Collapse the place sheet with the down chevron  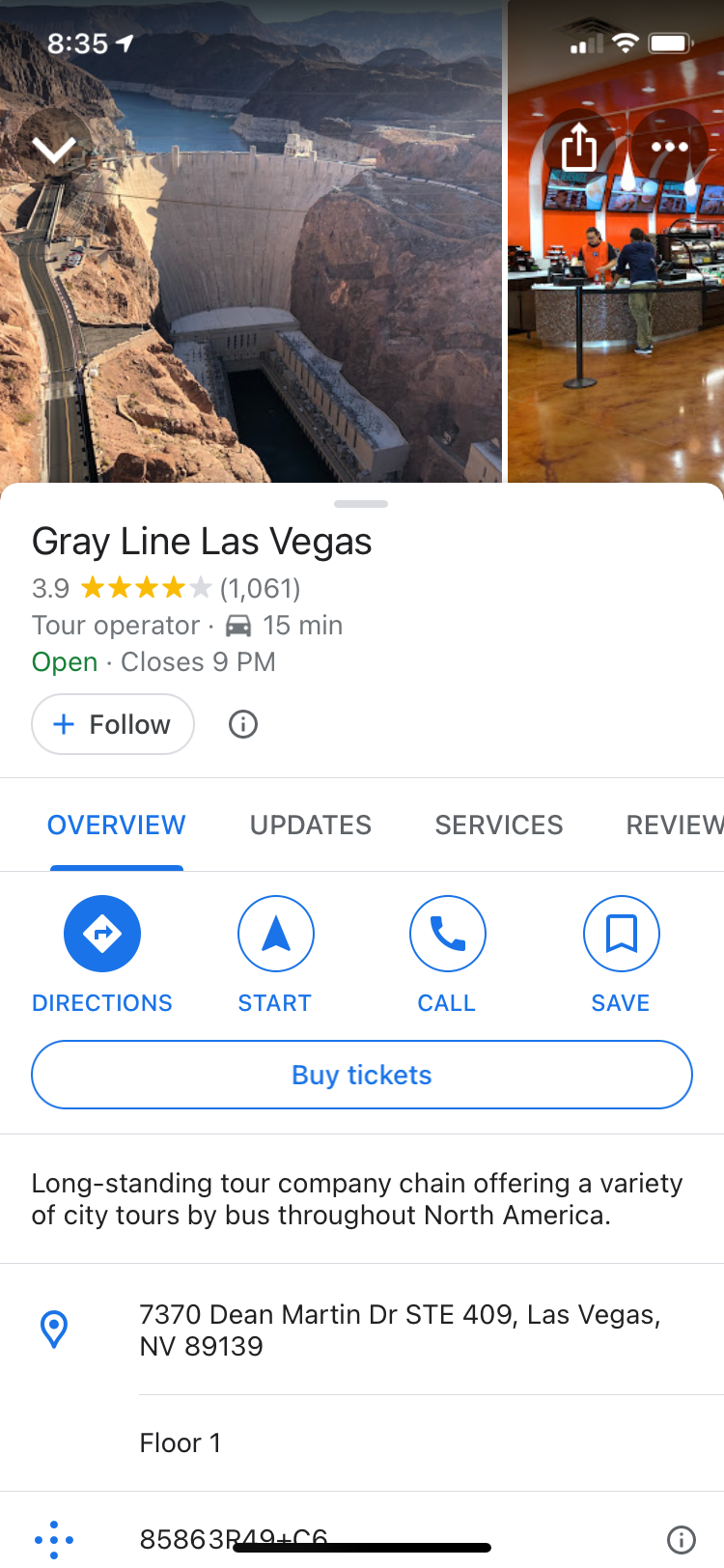point(54,150)
